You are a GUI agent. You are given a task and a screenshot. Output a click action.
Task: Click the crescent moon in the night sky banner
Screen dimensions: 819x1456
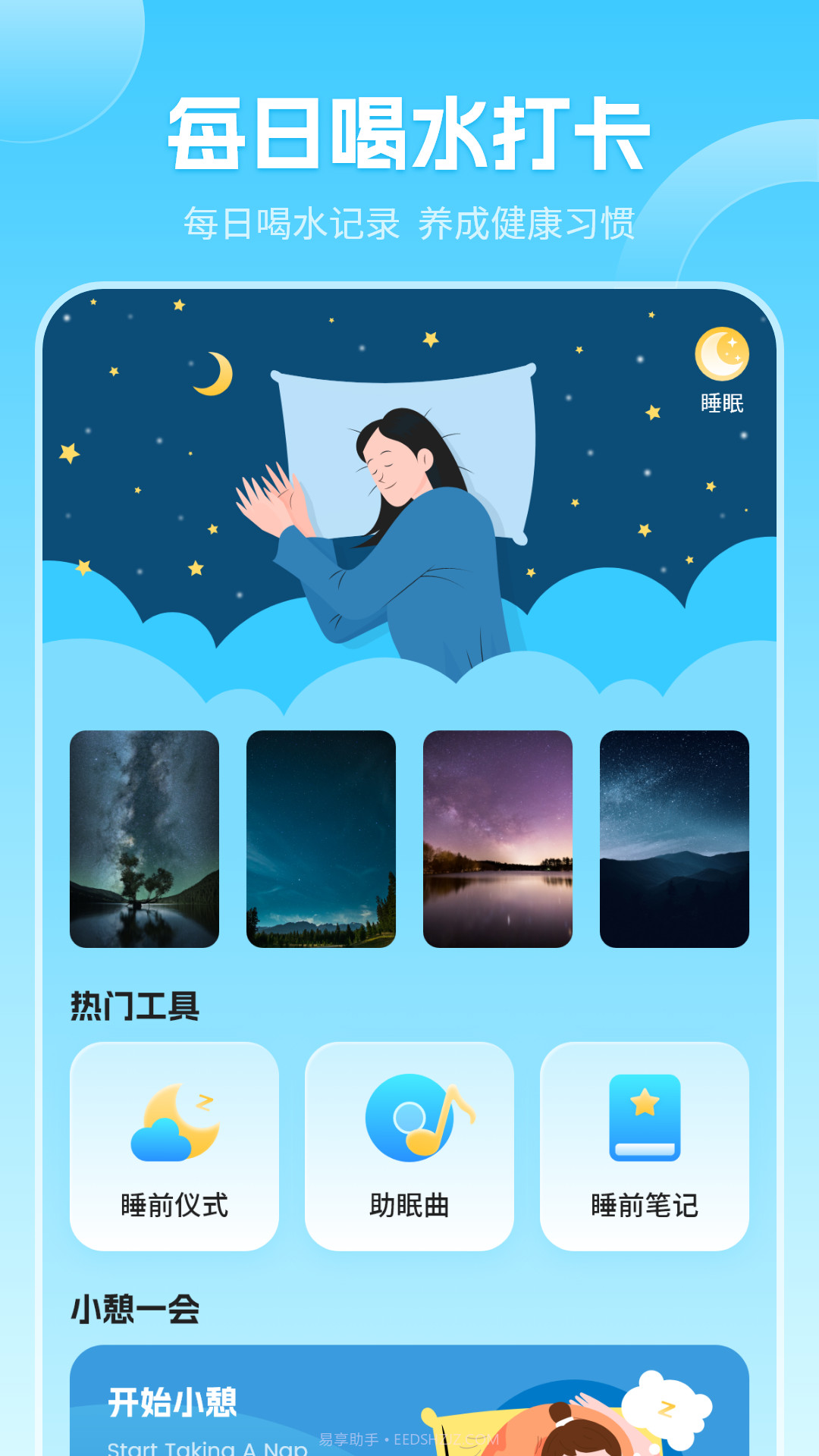pos(212,372)
